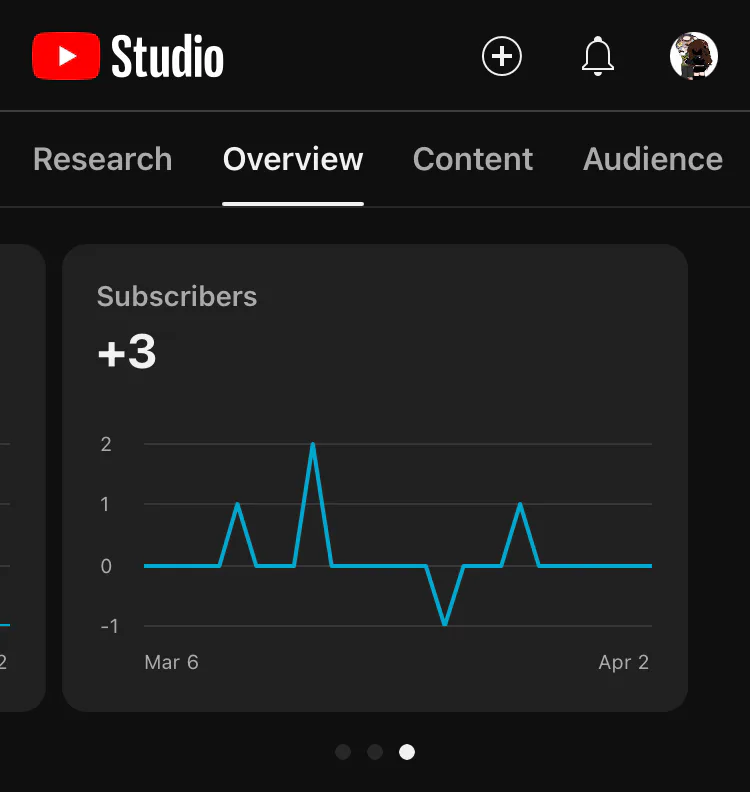Open the Subscribers chart card
750x792 pixels.
point(375,478)
